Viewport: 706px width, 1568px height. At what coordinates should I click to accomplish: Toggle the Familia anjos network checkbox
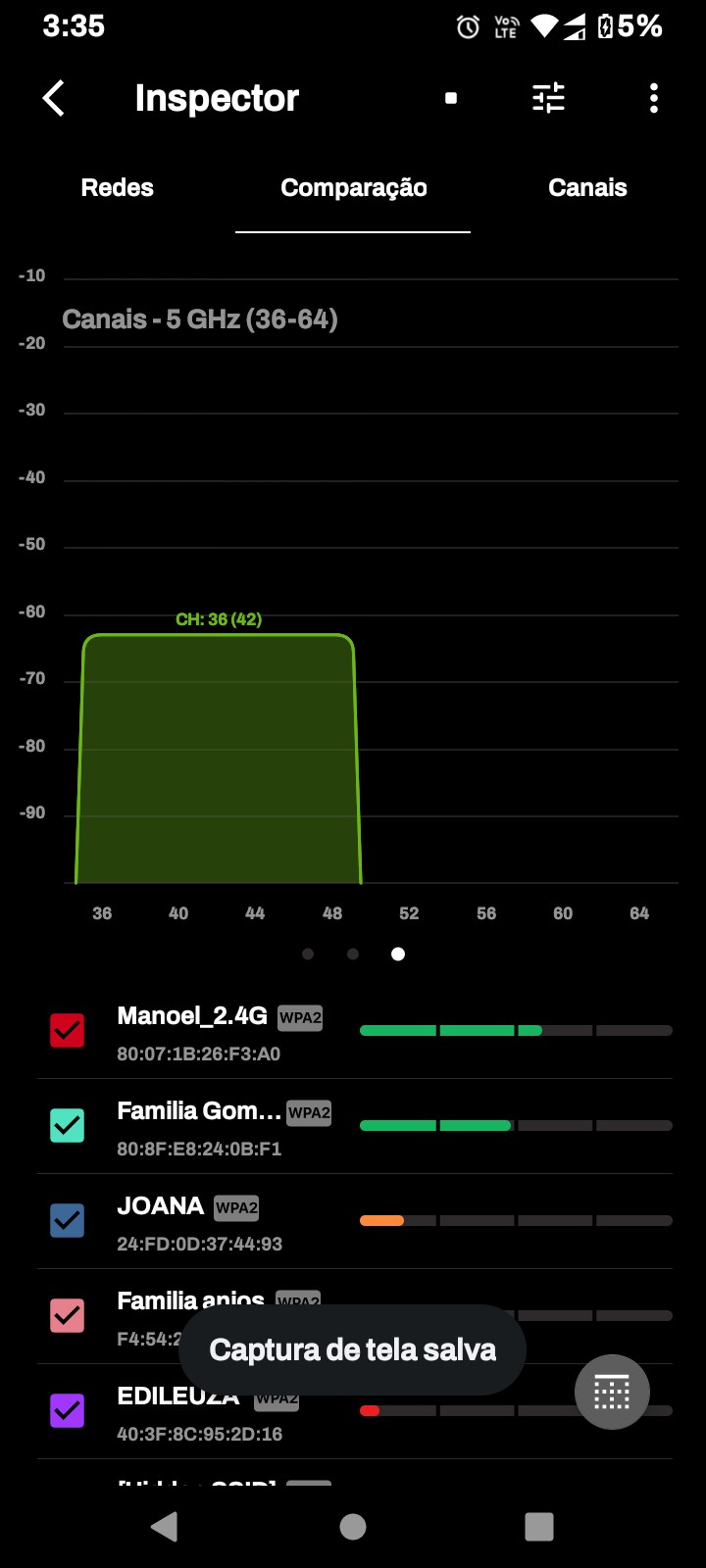coord(68,1316)
